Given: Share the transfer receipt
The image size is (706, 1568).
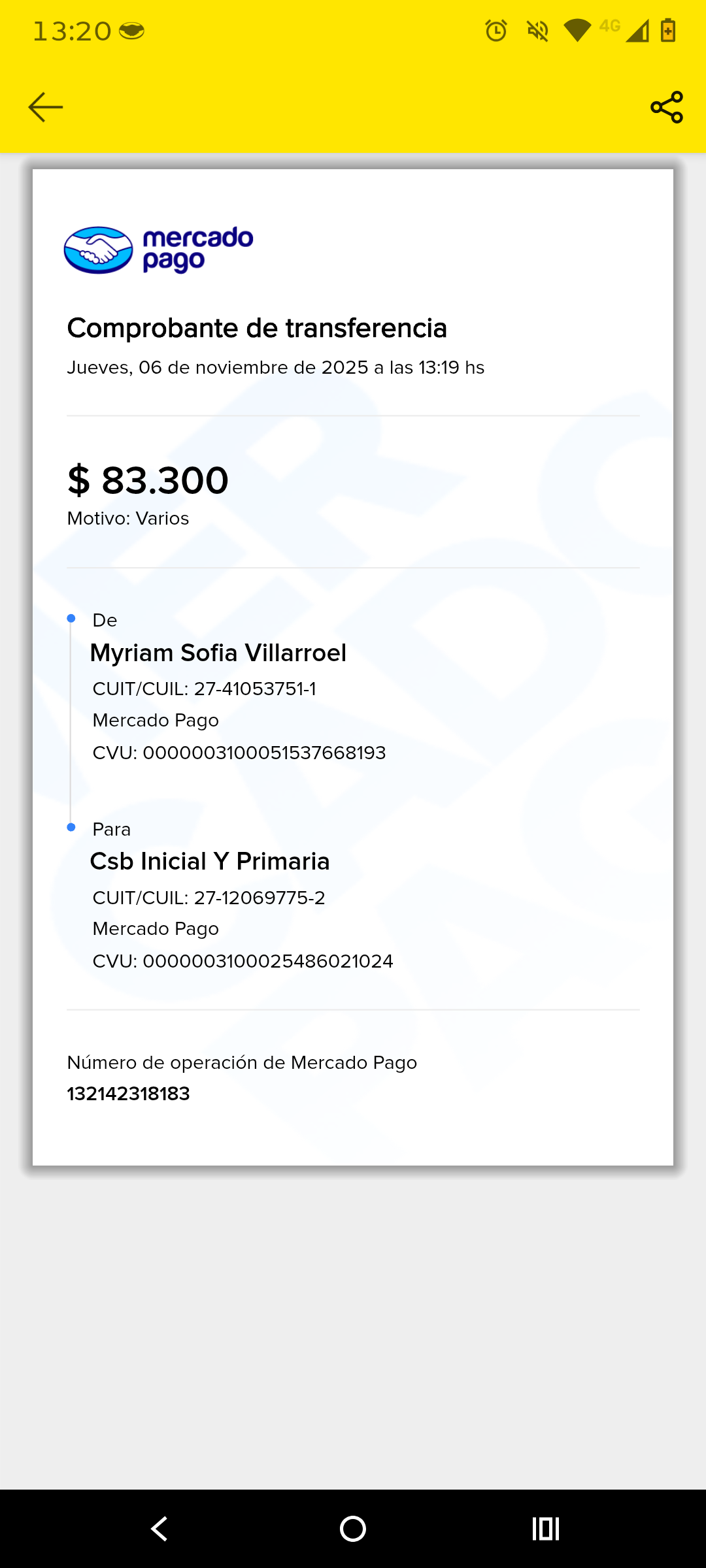Looking at the screenshot, I should [x=667, y=107].
